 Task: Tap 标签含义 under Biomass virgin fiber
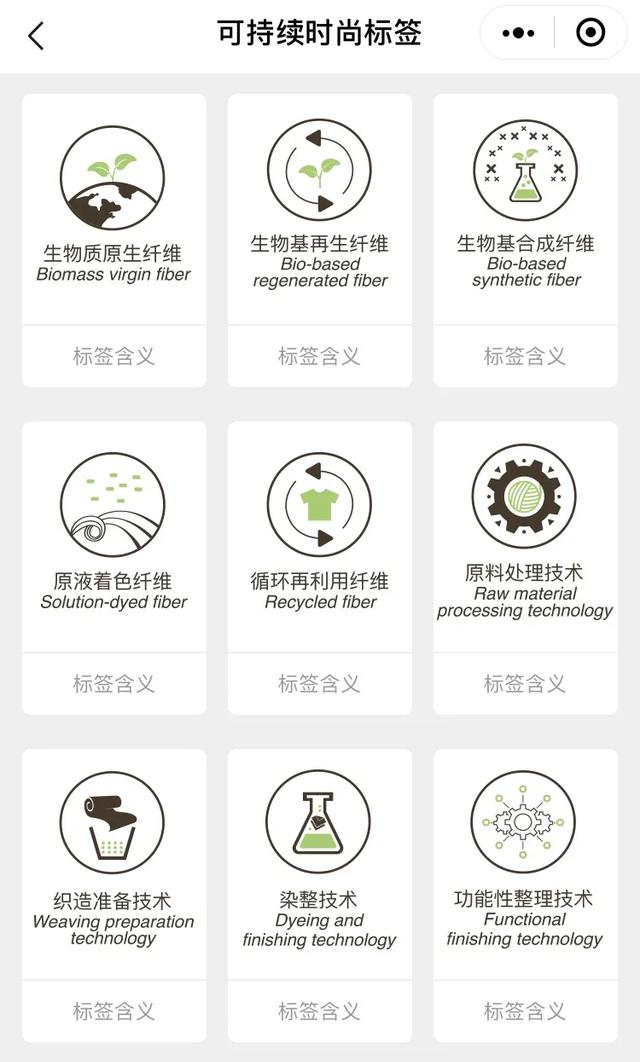click(114, 356)
